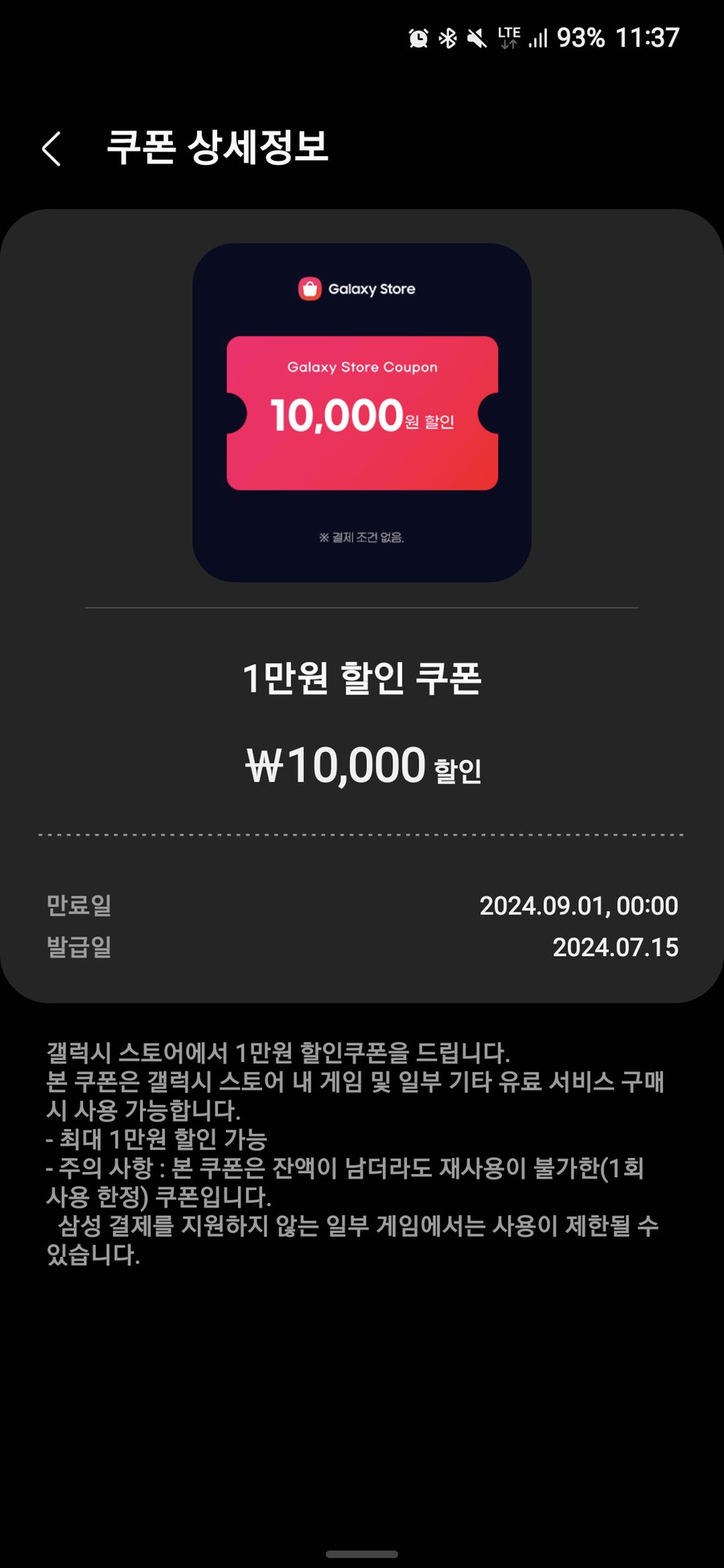Tap the Galaxy Store shopping bag icon
This screenshot has width=724, height=1568.
tap(310, 288)
